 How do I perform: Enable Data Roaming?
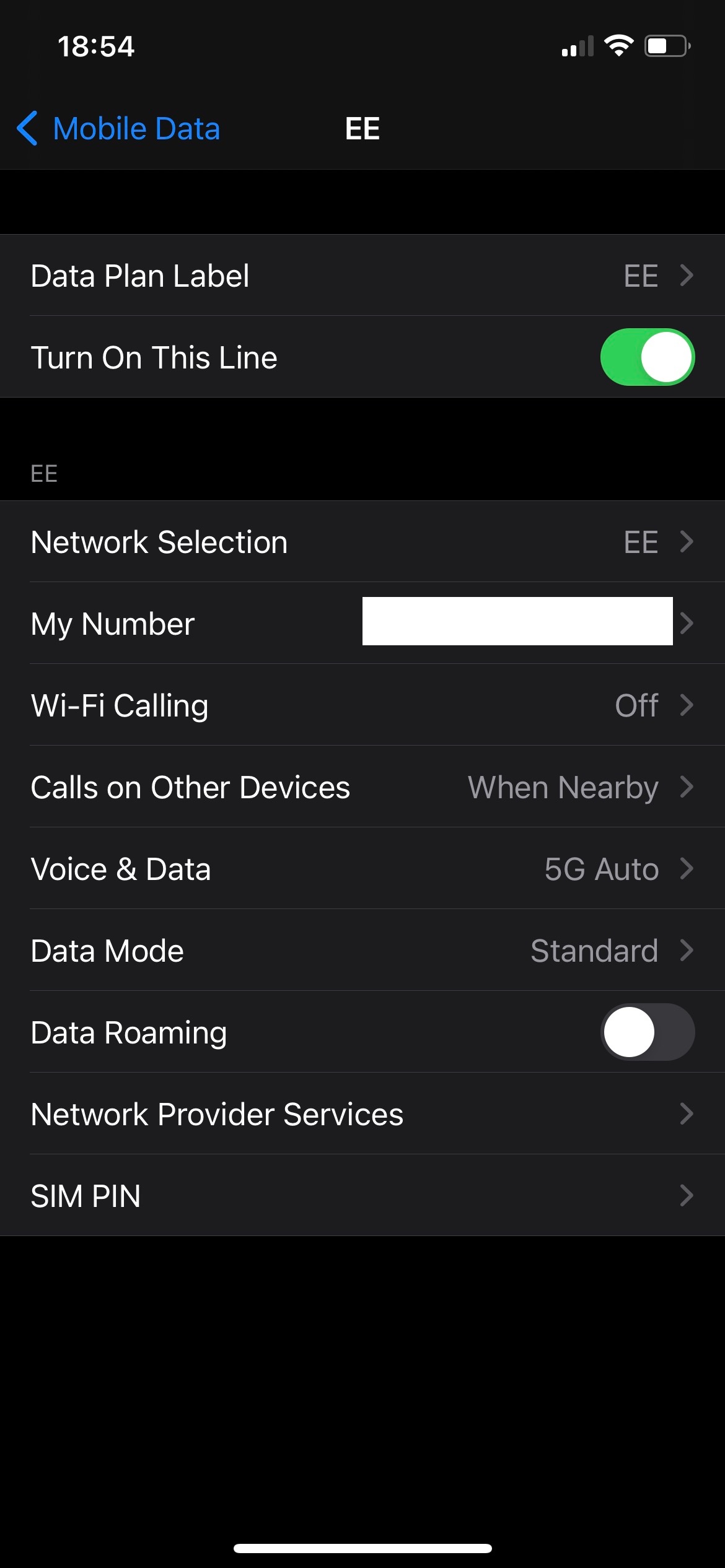click(x=647, y=1032)
